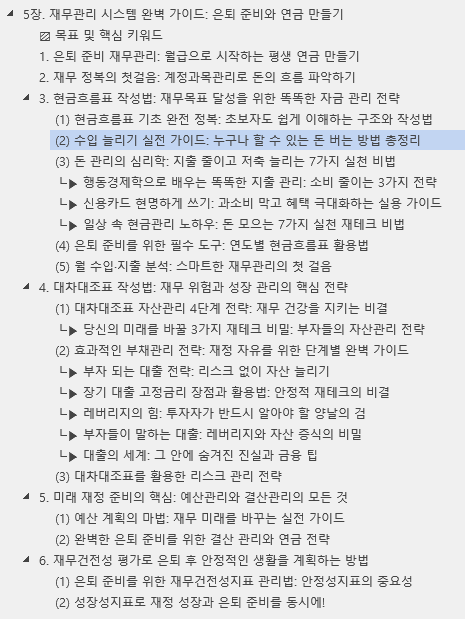This screenshot has height=619, width=465.
Task: Open (3) 돈 관리의 심리학 entry
Action: coord(225,161)
